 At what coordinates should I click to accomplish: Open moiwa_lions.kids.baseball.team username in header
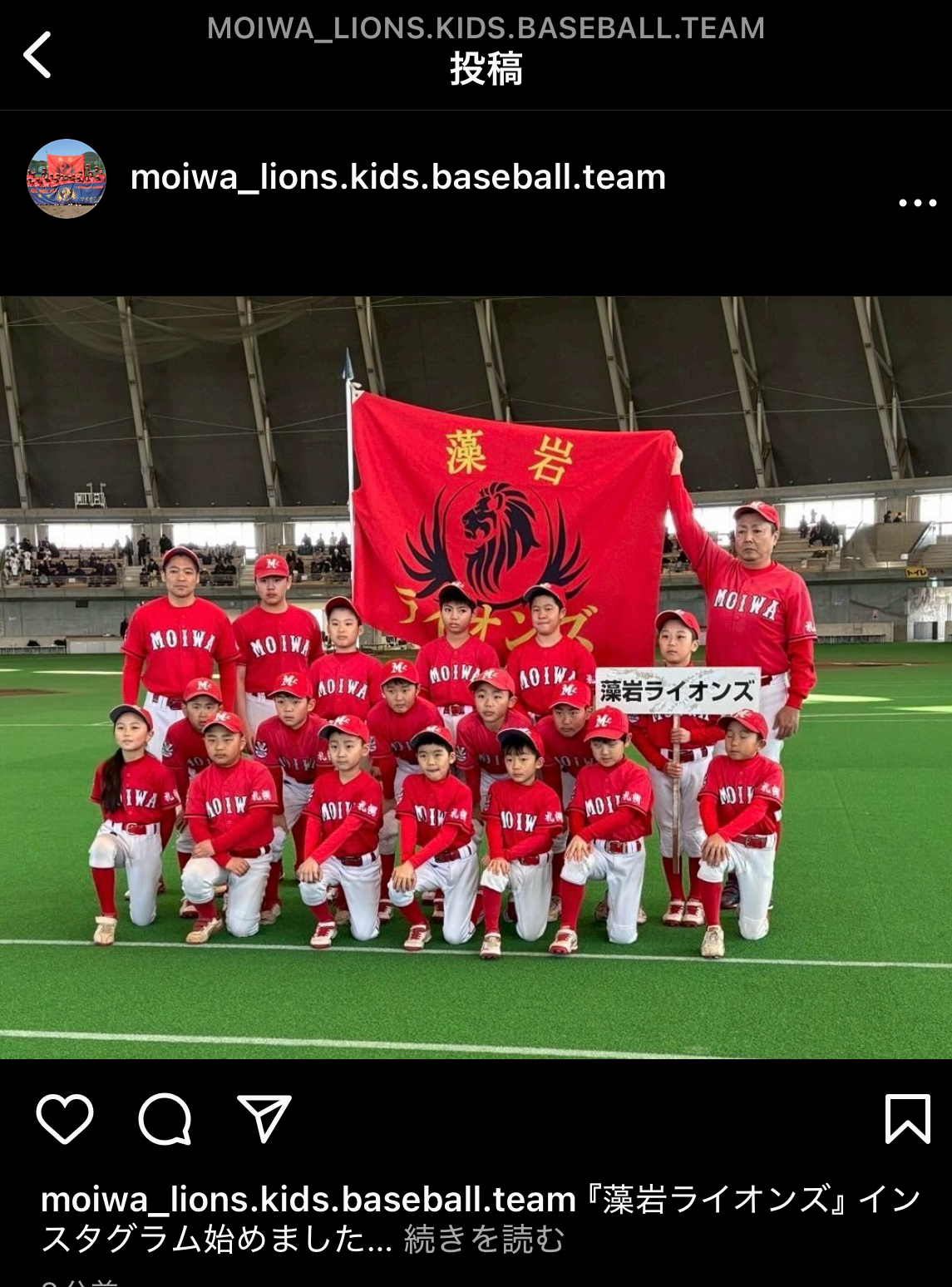(x=398, y=177)
